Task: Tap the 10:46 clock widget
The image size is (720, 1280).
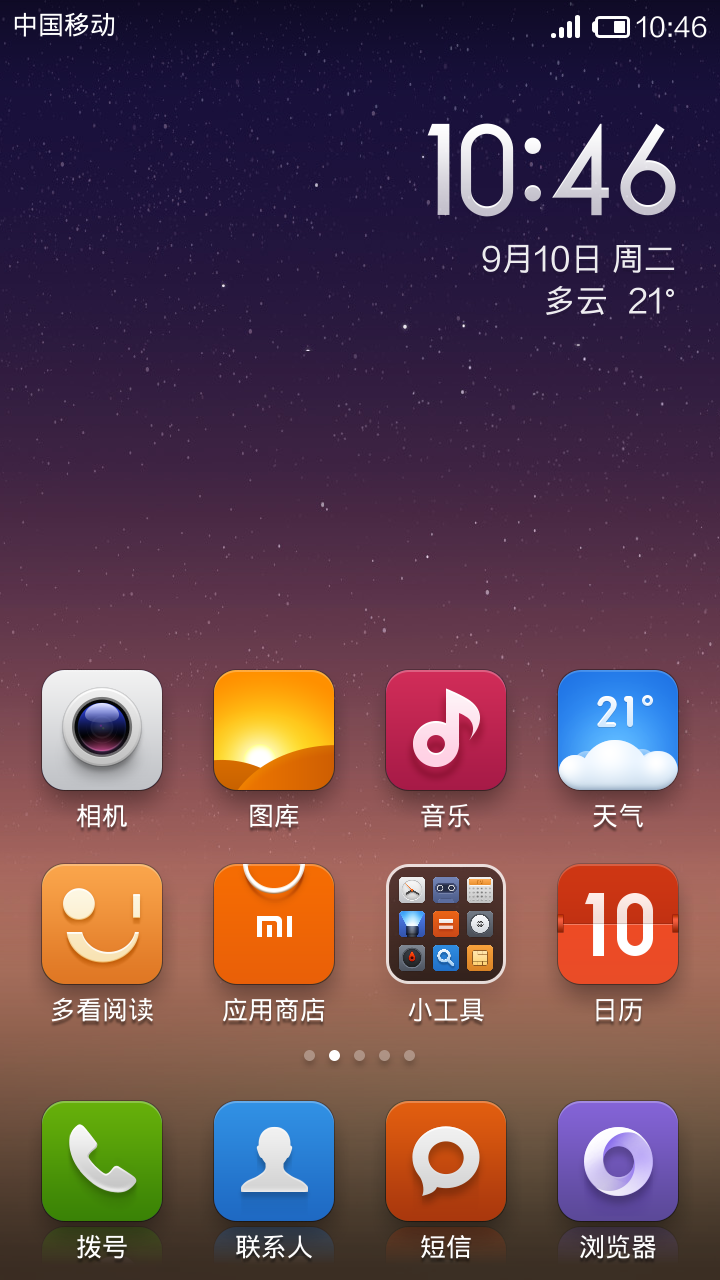Action: [552, 170]
